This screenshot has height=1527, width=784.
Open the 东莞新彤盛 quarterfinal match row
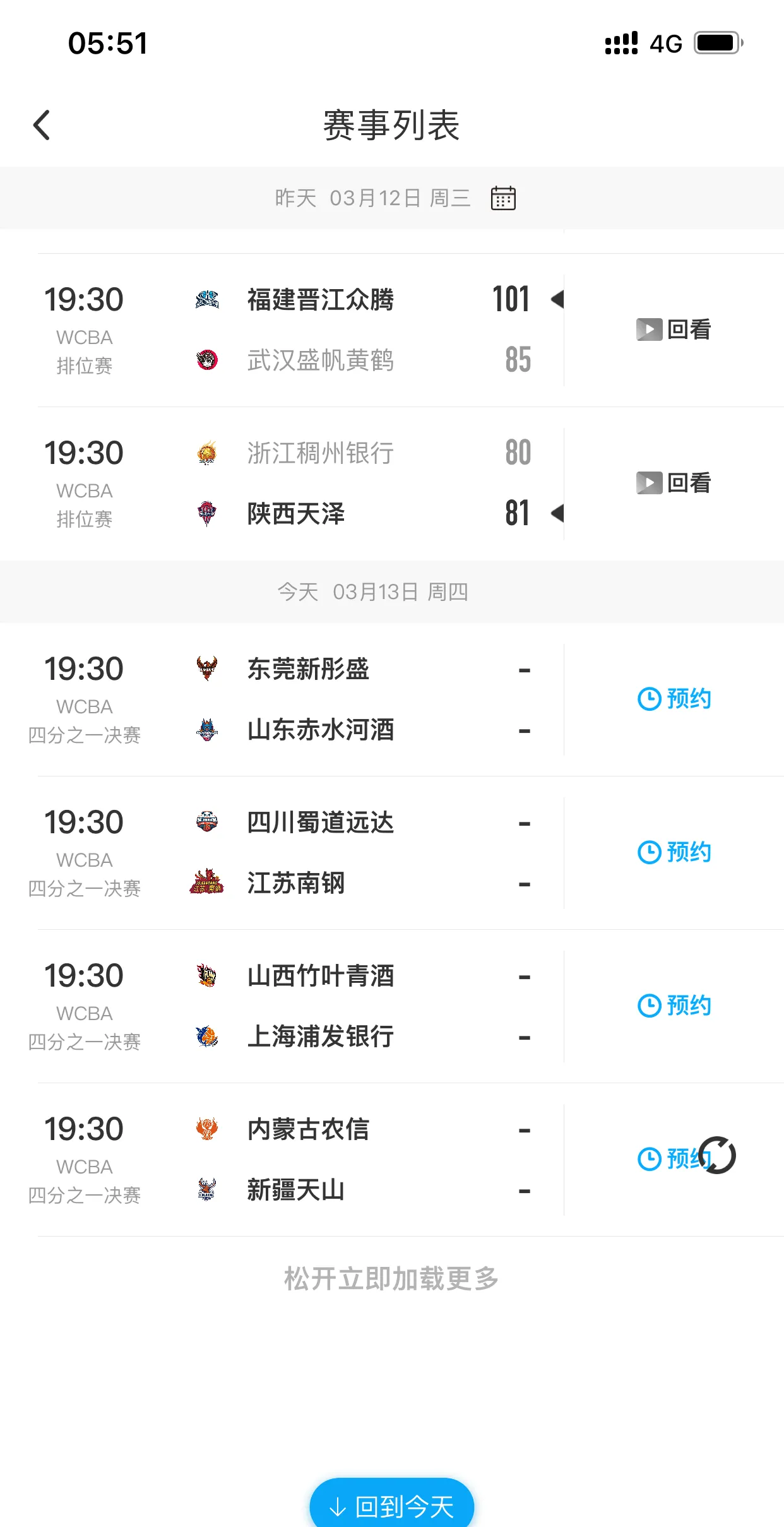(300, 699)
